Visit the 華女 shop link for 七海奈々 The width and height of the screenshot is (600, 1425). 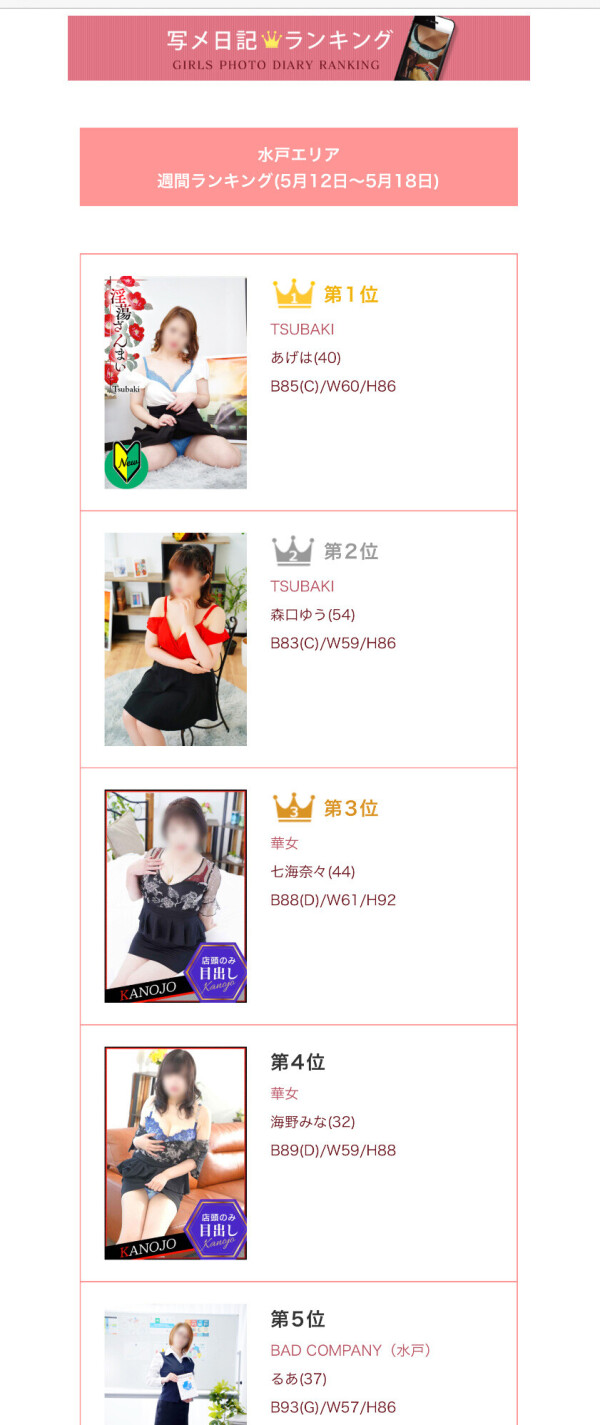(284, 843)
